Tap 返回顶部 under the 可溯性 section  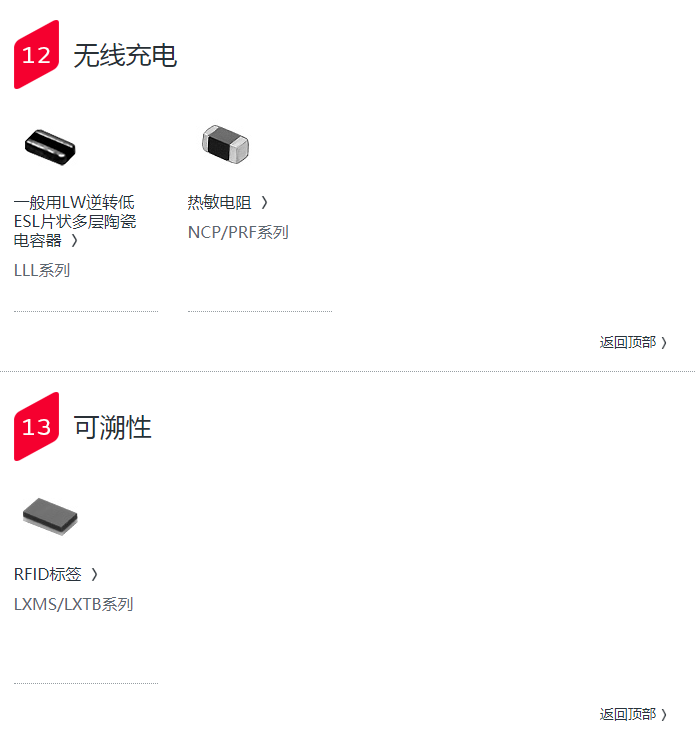(x=632, y=714)
